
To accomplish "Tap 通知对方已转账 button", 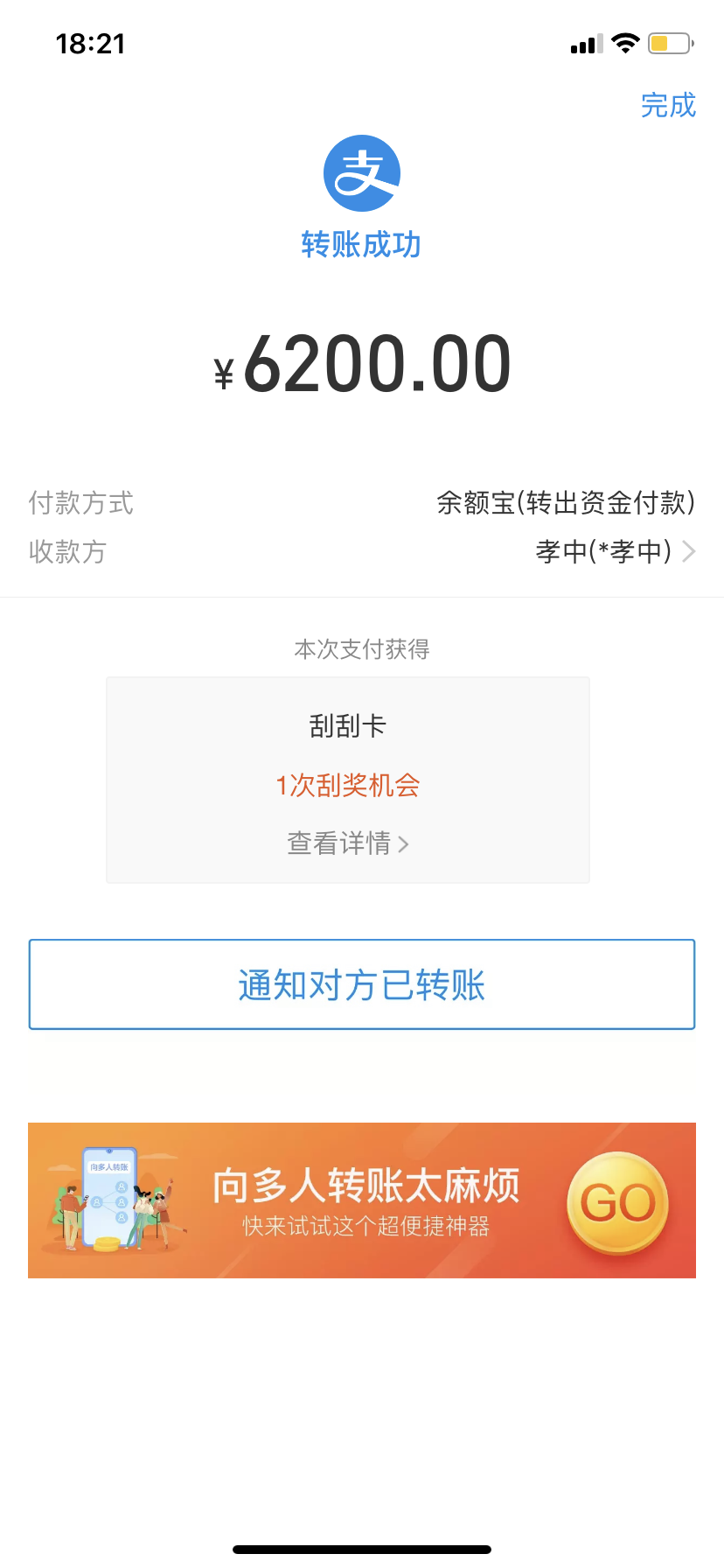I will [362, 984].
